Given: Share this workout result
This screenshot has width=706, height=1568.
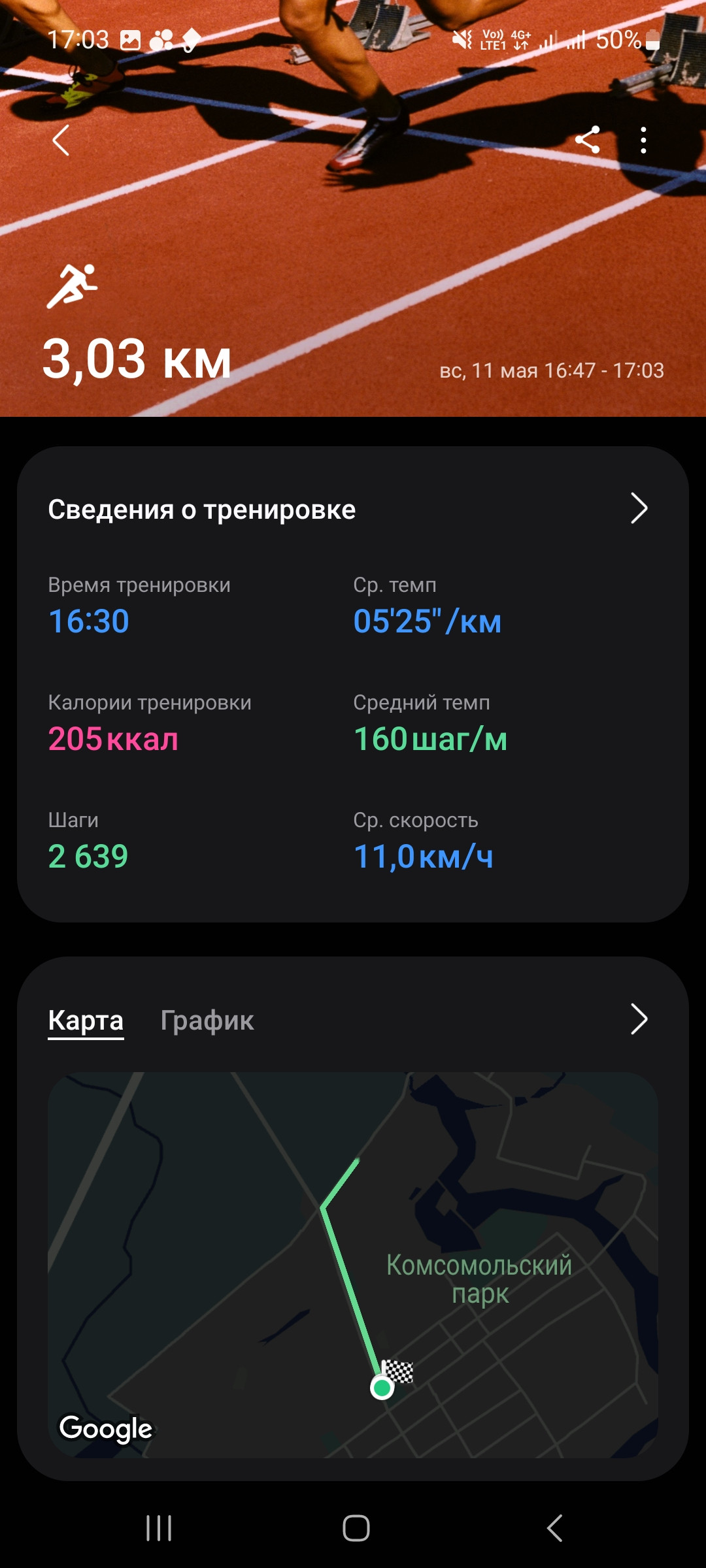Looking at the screenshot, I should (587, 140).
